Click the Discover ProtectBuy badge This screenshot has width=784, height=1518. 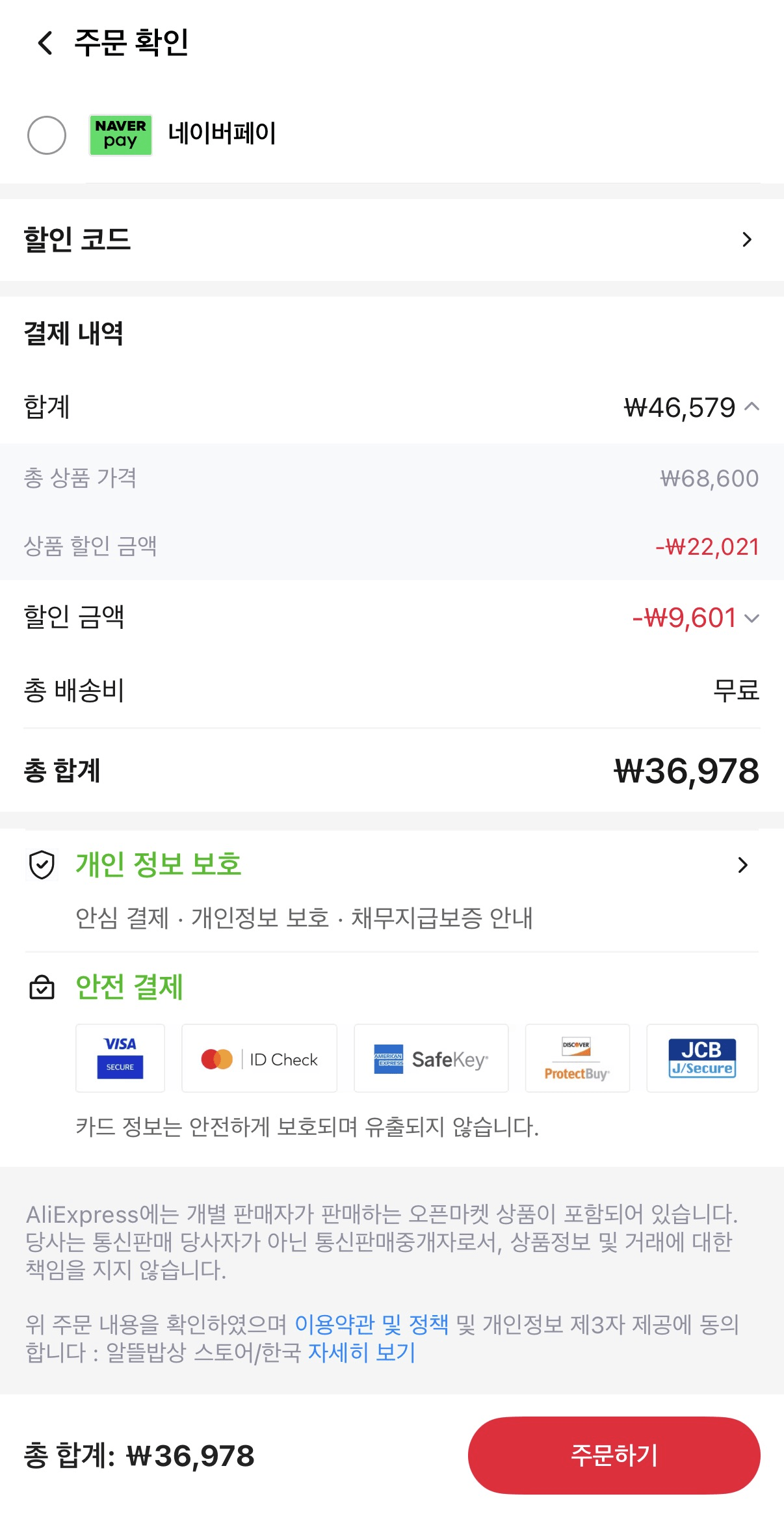click(x=577, y=1058)
